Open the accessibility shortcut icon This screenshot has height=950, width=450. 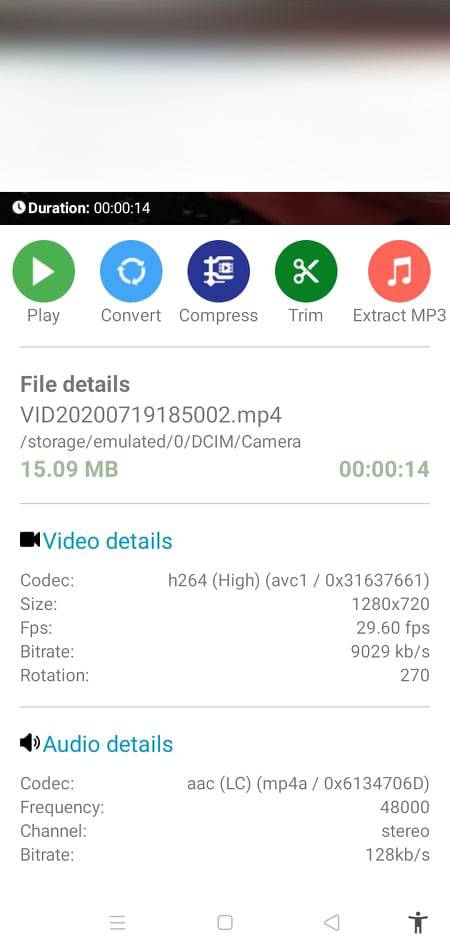(418, 922)
